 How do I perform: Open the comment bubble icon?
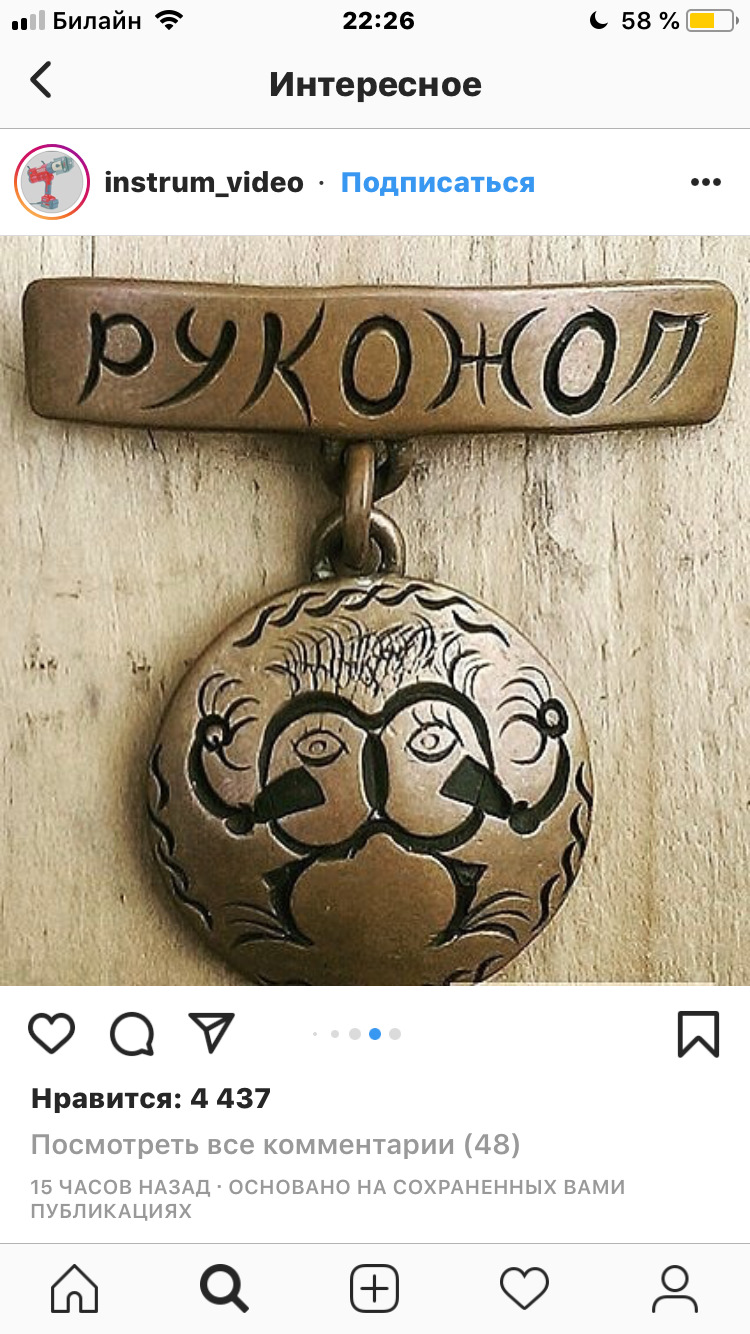tap(131, 1033)
